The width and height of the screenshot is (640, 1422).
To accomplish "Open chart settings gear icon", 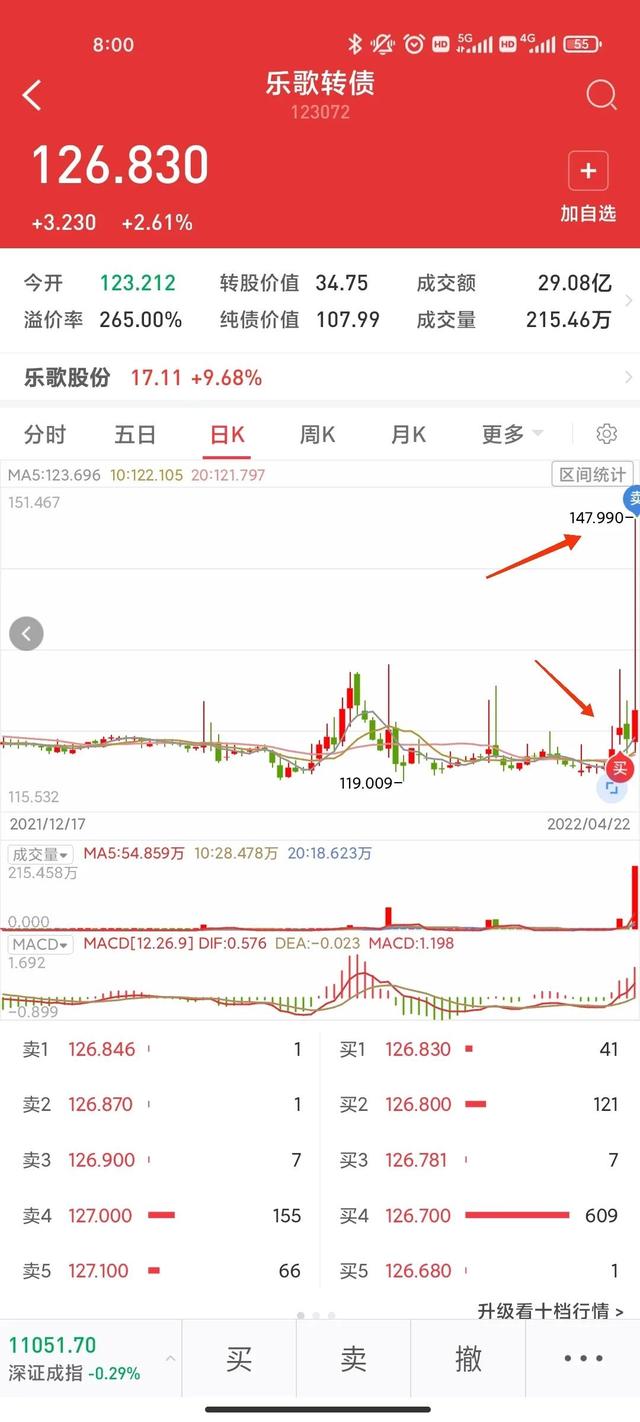I will coord(606,434).
